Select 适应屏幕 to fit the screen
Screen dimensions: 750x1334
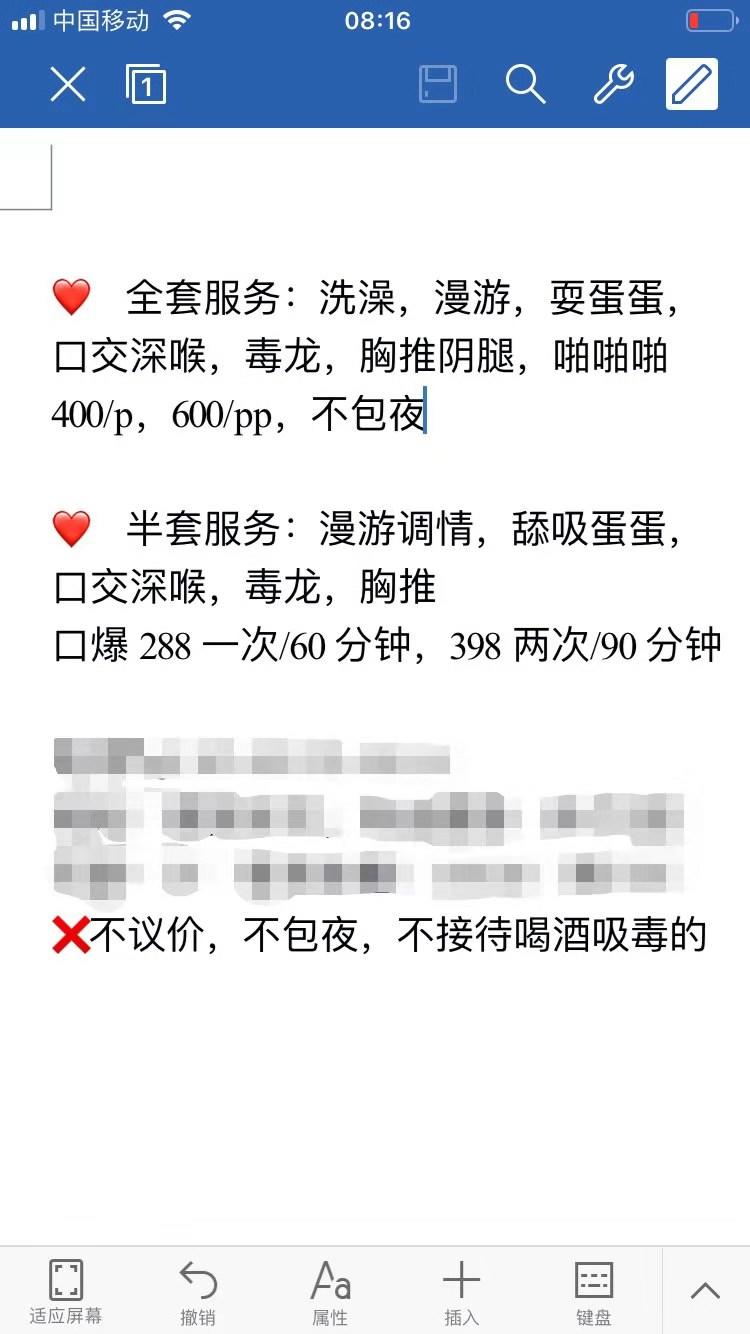66,1291
